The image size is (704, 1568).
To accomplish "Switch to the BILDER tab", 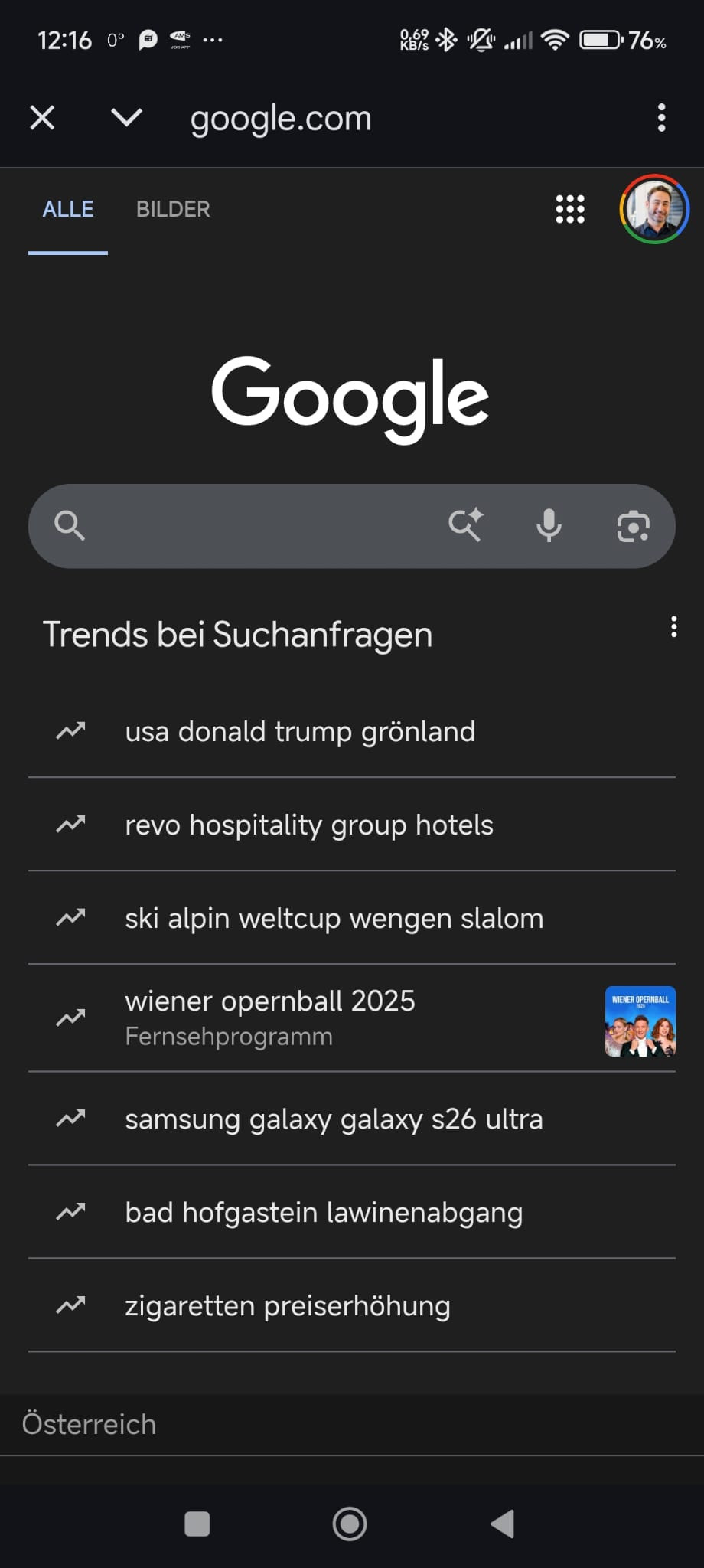I will pyautogui.click(x=174, y=209).
